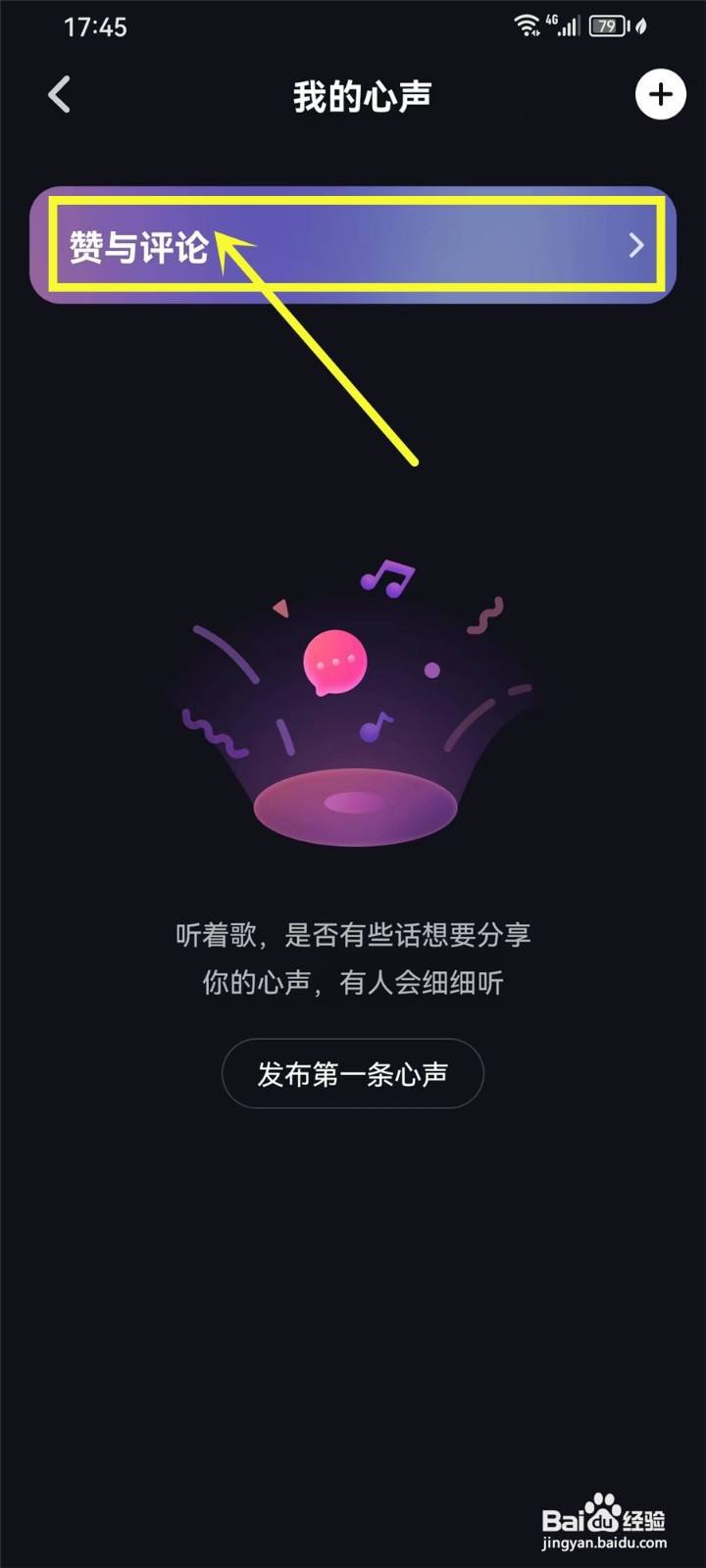Tap the Wi-Fi status icon
706x1568 pixels.
pos(529,25)
